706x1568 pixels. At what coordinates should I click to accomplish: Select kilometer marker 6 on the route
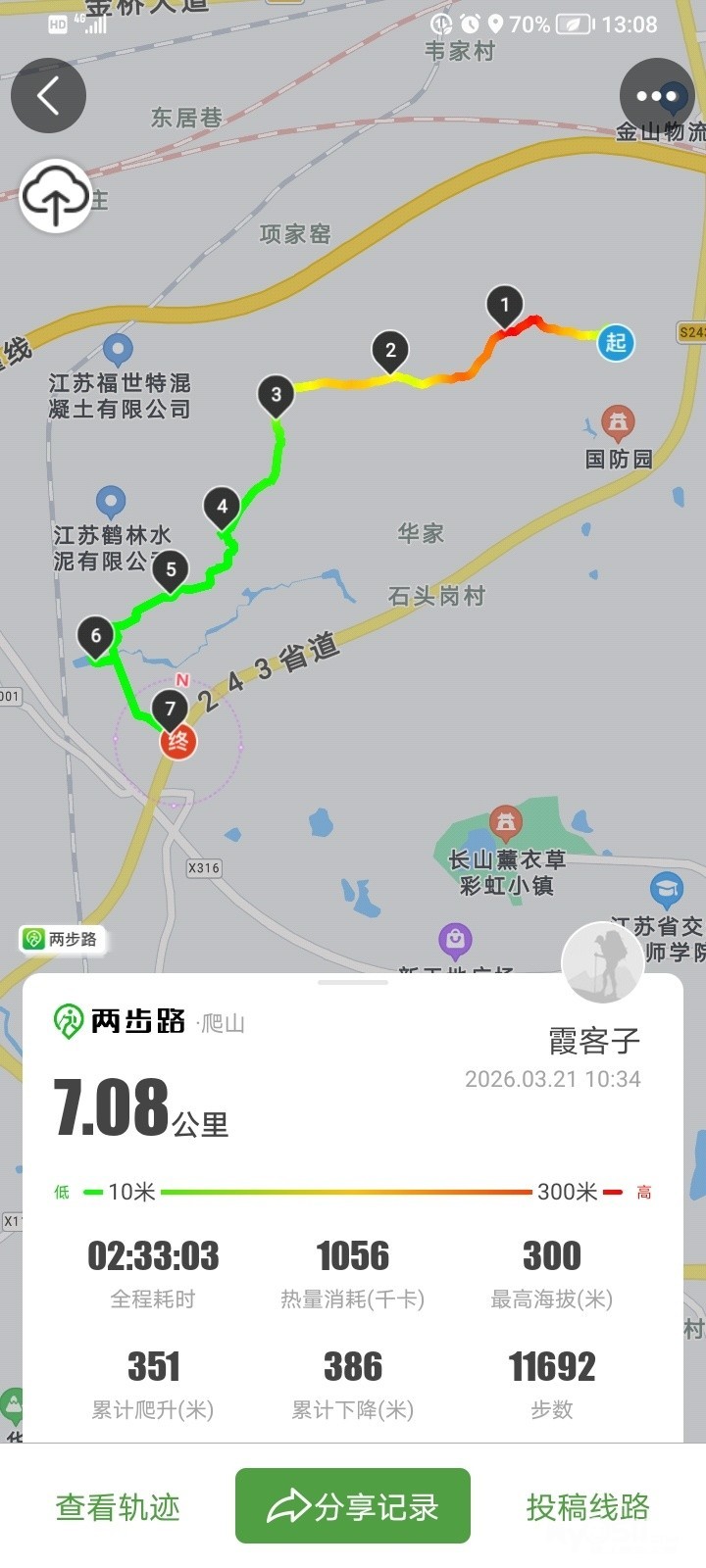click(95, 635)
